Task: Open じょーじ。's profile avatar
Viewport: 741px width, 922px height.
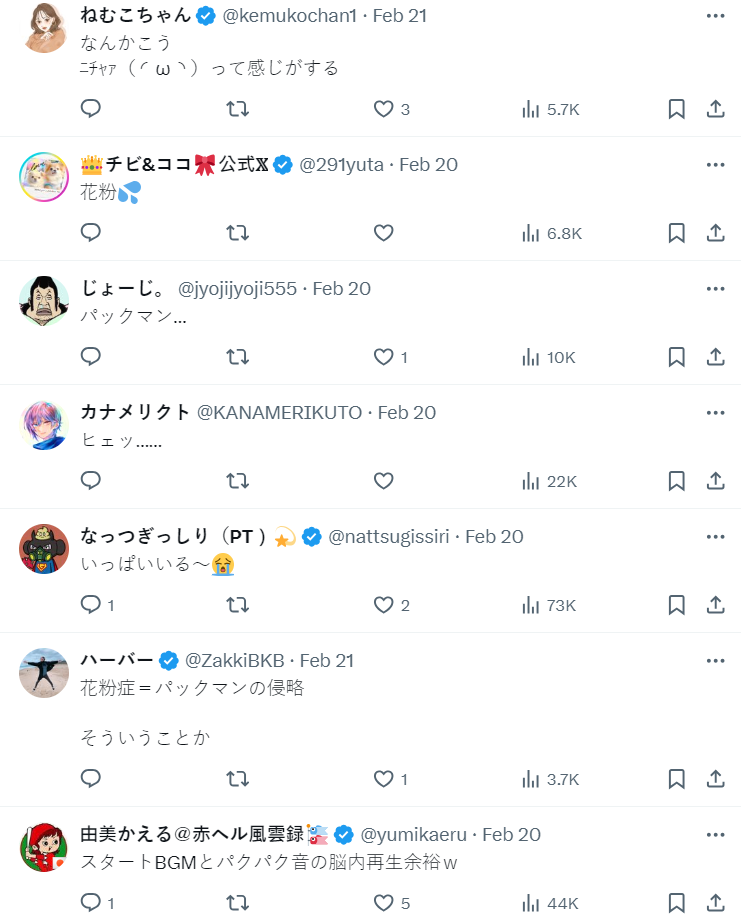Action: tap(44, 300)
